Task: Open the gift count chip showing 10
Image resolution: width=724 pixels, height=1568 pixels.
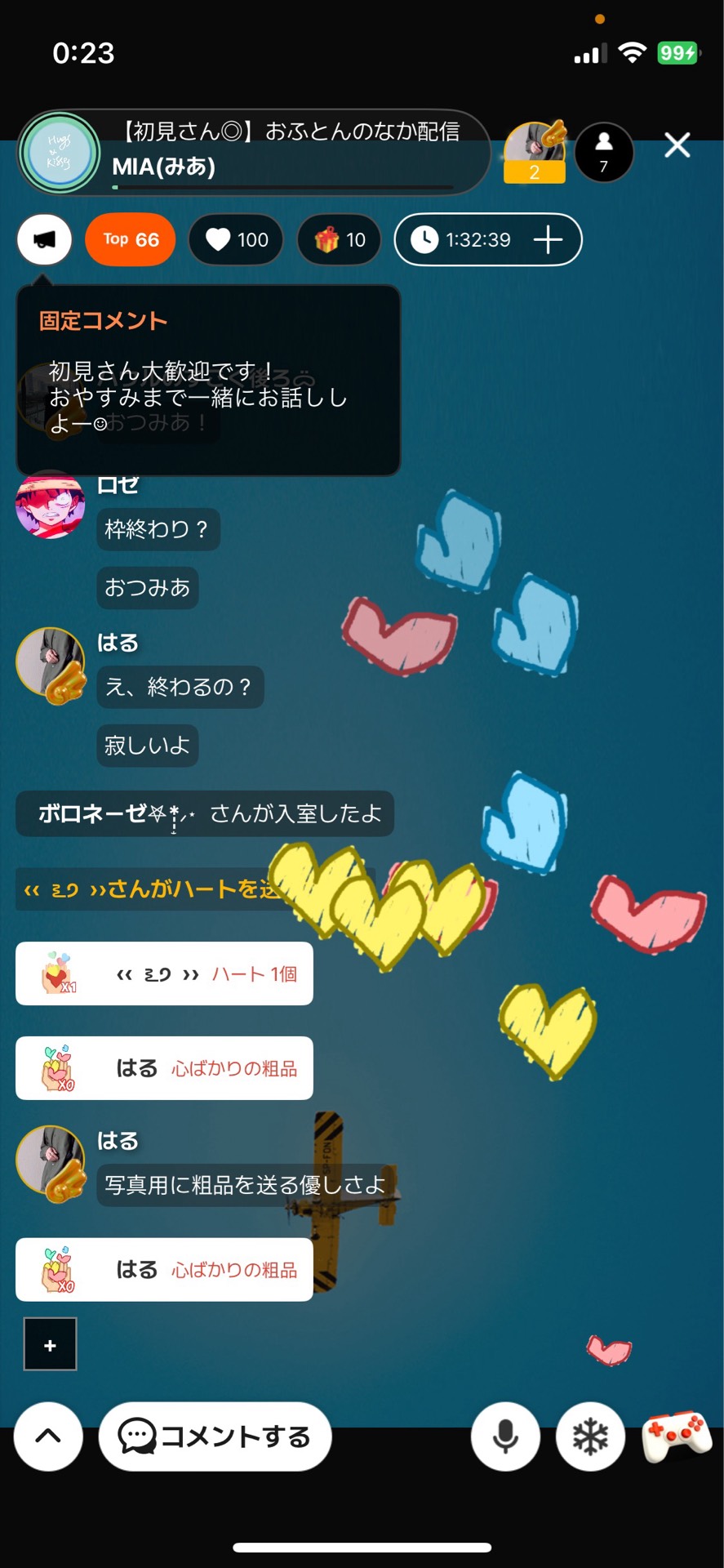Action: 340,239
